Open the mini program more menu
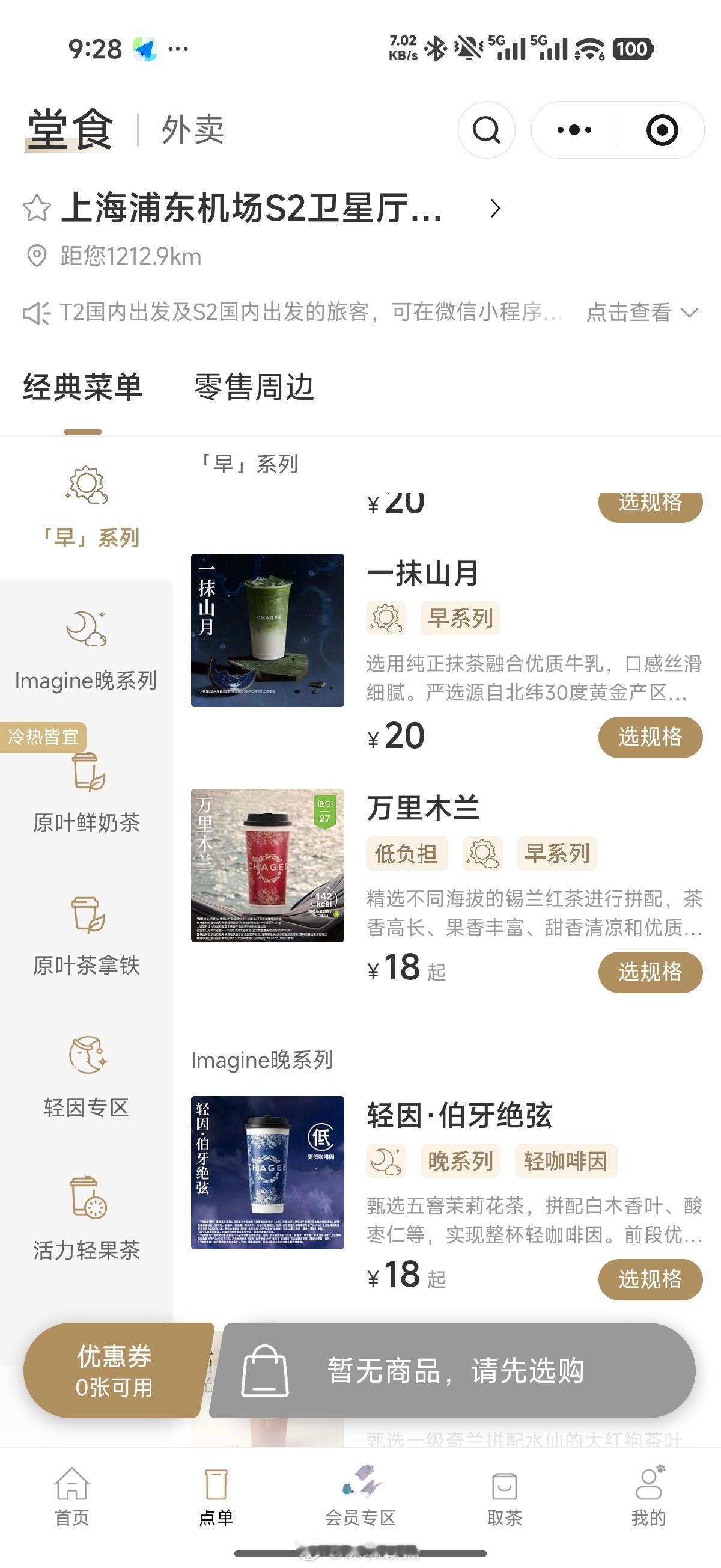 pyautogui.click(x=574, y=130)
